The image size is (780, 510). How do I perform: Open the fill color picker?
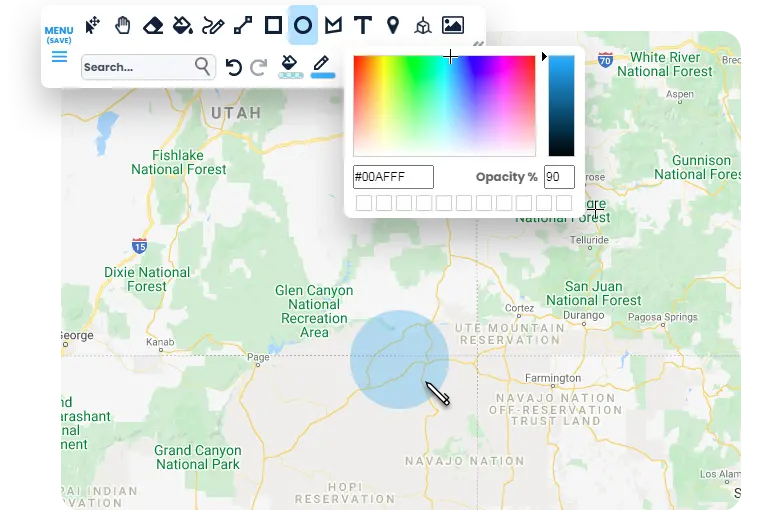(289, 66)
